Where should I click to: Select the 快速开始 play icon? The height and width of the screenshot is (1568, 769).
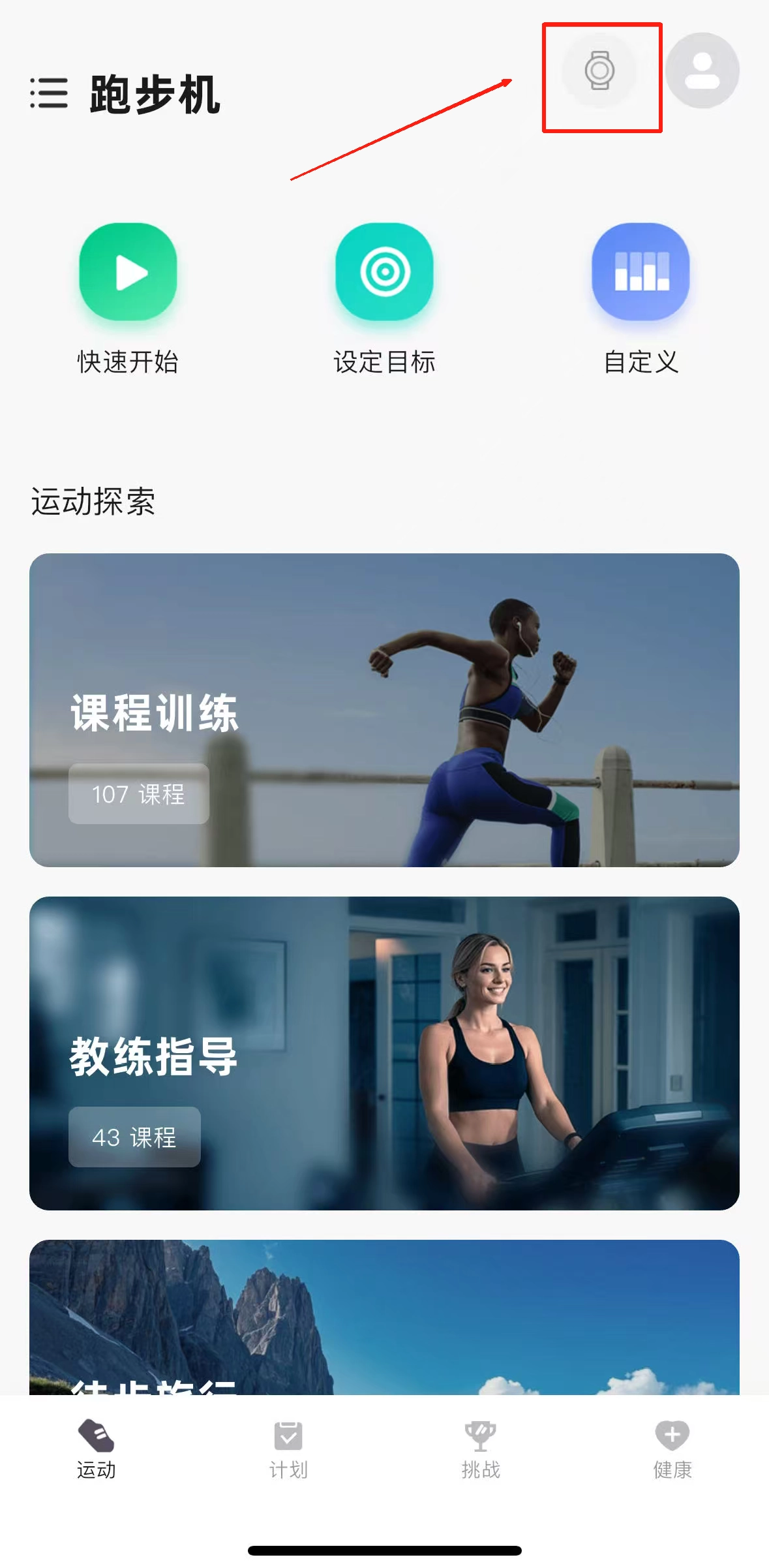[128, 273]
